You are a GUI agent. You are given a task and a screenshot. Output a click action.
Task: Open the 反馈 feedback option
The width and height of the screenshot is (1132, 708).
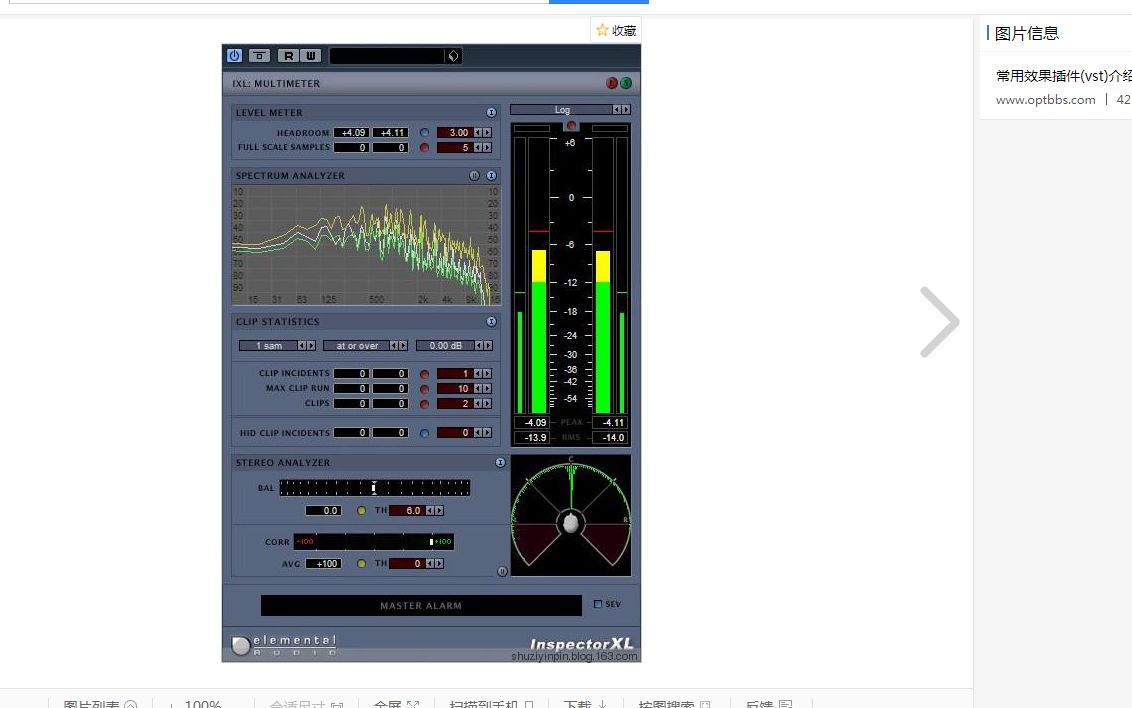tap(768, 704)
